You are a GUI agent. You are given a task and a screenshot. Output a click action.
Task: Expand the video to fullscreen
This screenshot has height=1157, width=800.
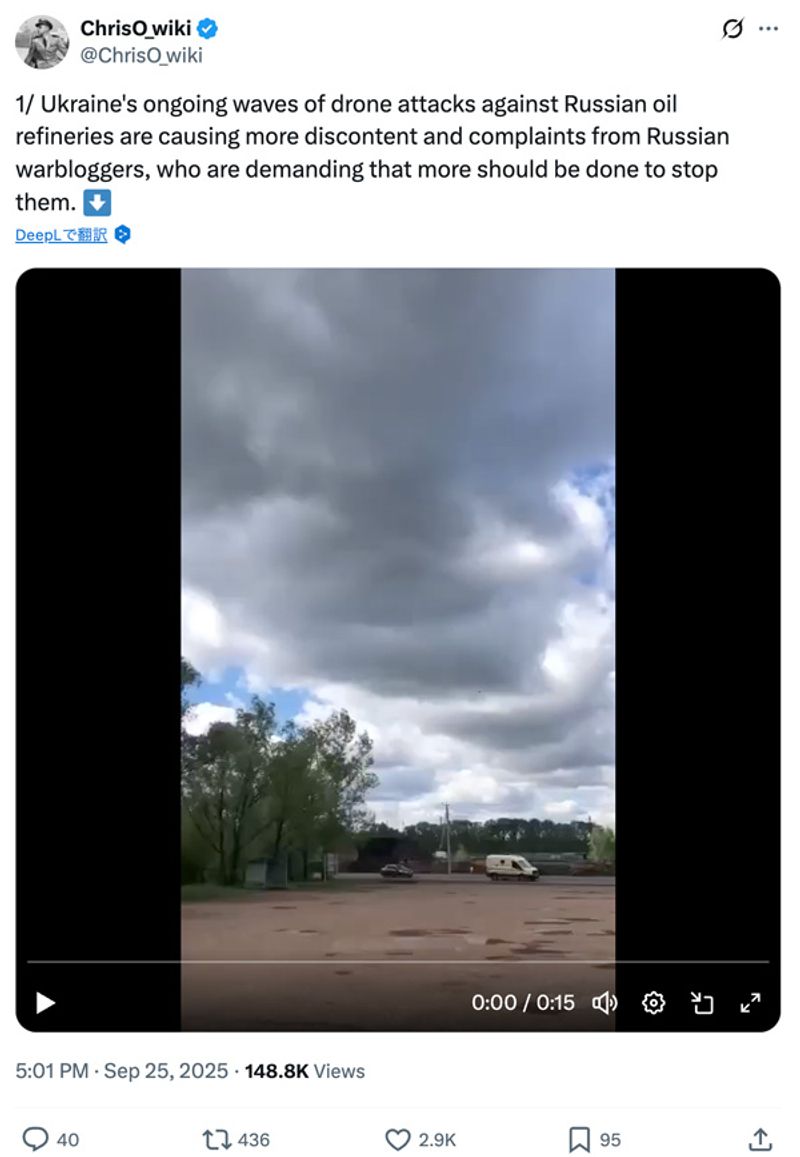[x=750, y=1002]
